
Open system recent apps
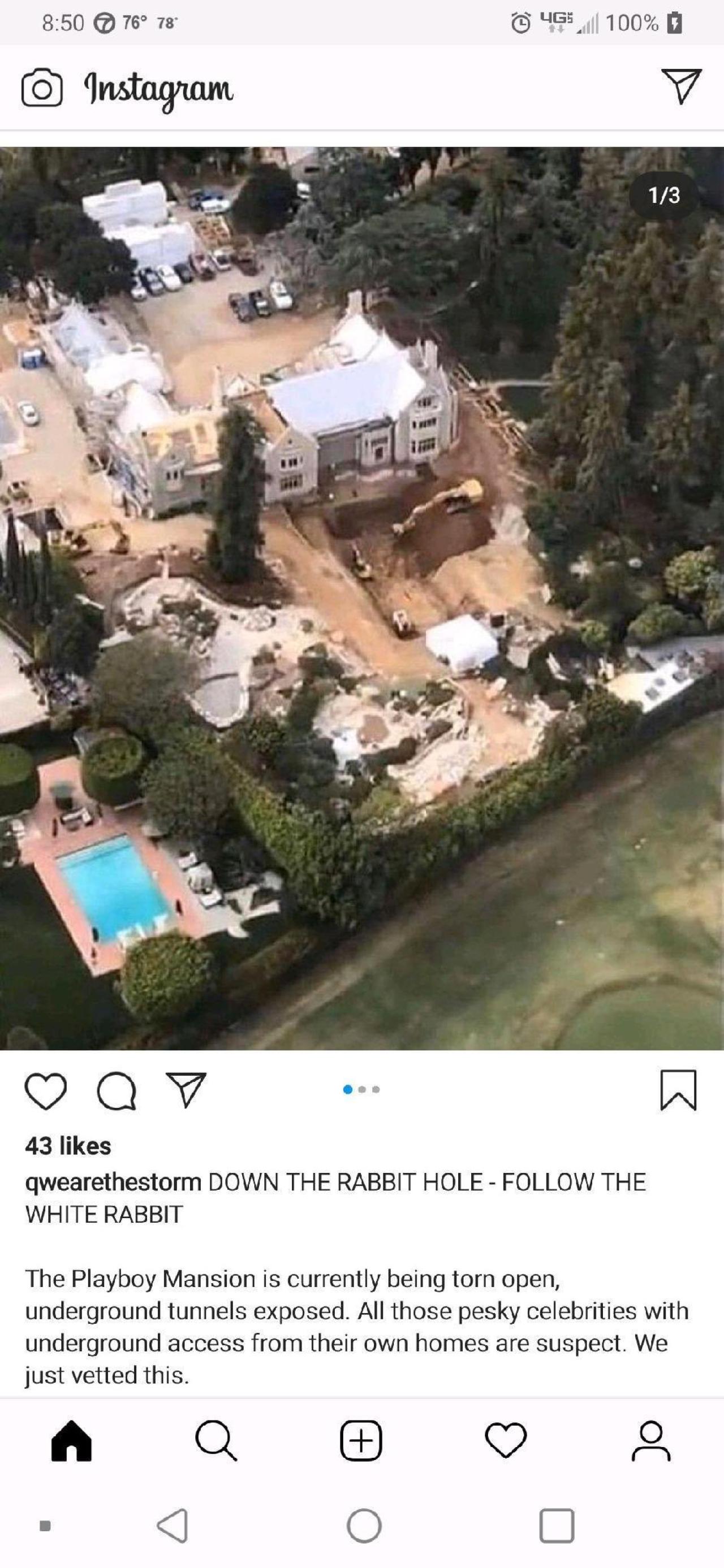click(x=557, y=1526)
